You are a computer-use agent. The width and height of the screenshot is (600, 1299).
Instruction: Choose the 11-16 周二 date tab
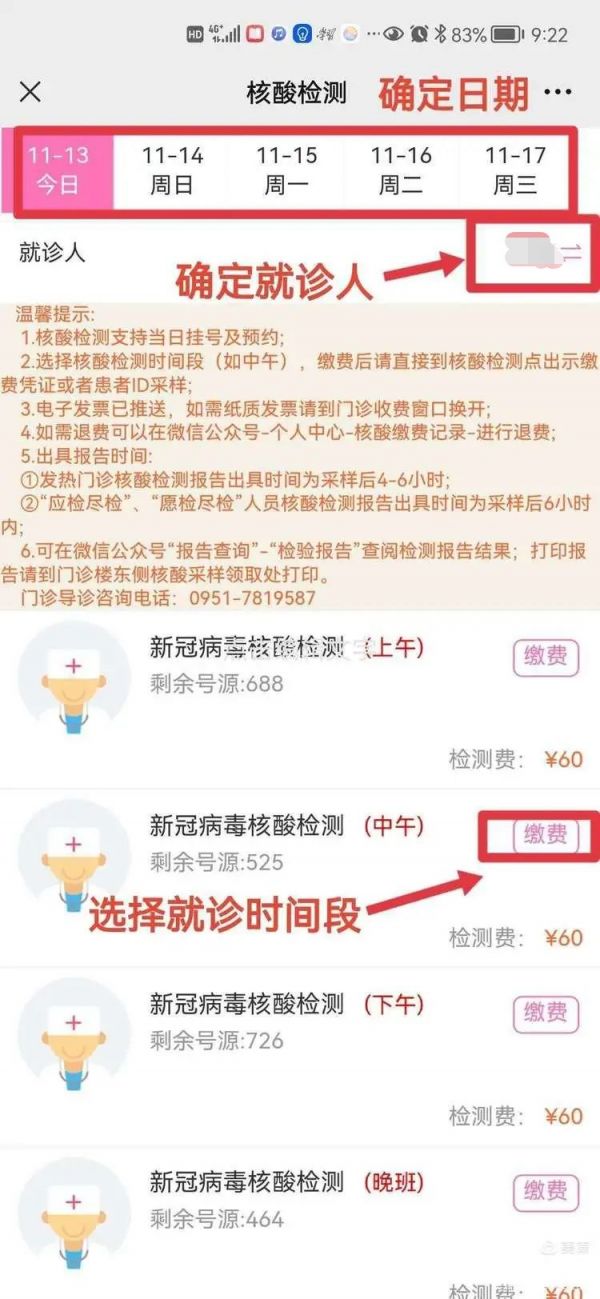401,170
